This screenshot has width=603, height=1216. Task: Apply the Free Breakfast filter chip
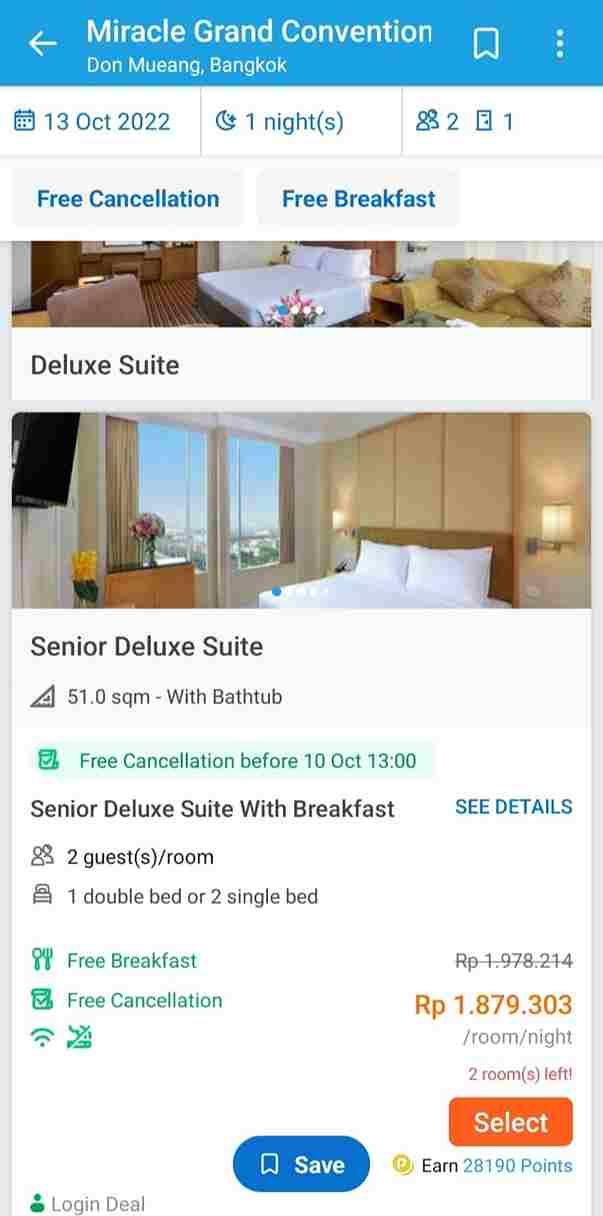pyautogui.click(x=358, y=199)
